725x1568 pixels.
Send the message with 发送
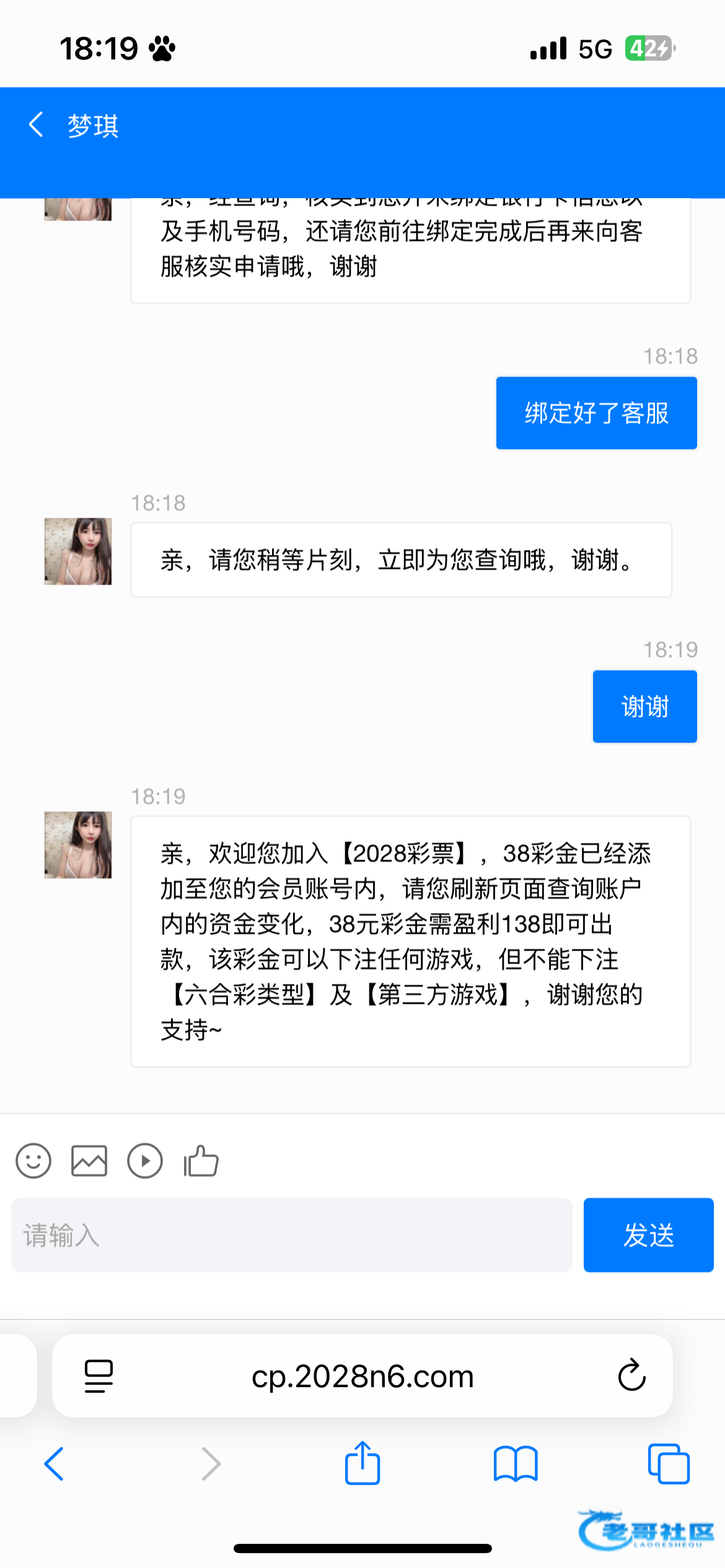tap(648, 1235)
